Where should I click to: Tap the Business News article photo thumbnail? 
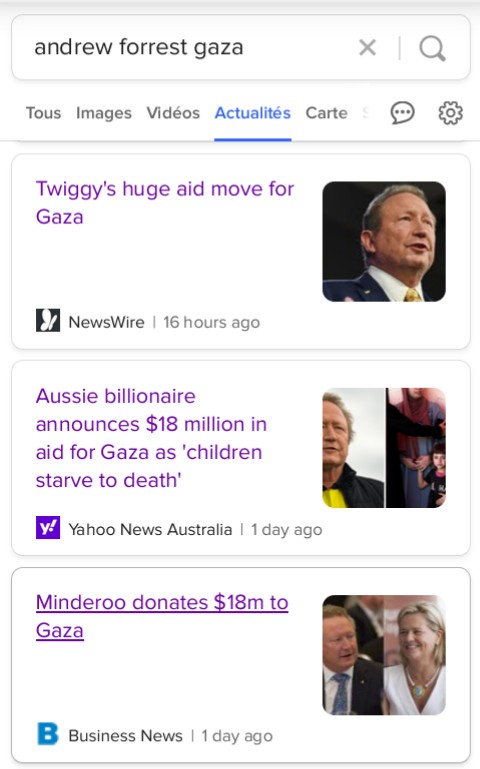point(384,655)
